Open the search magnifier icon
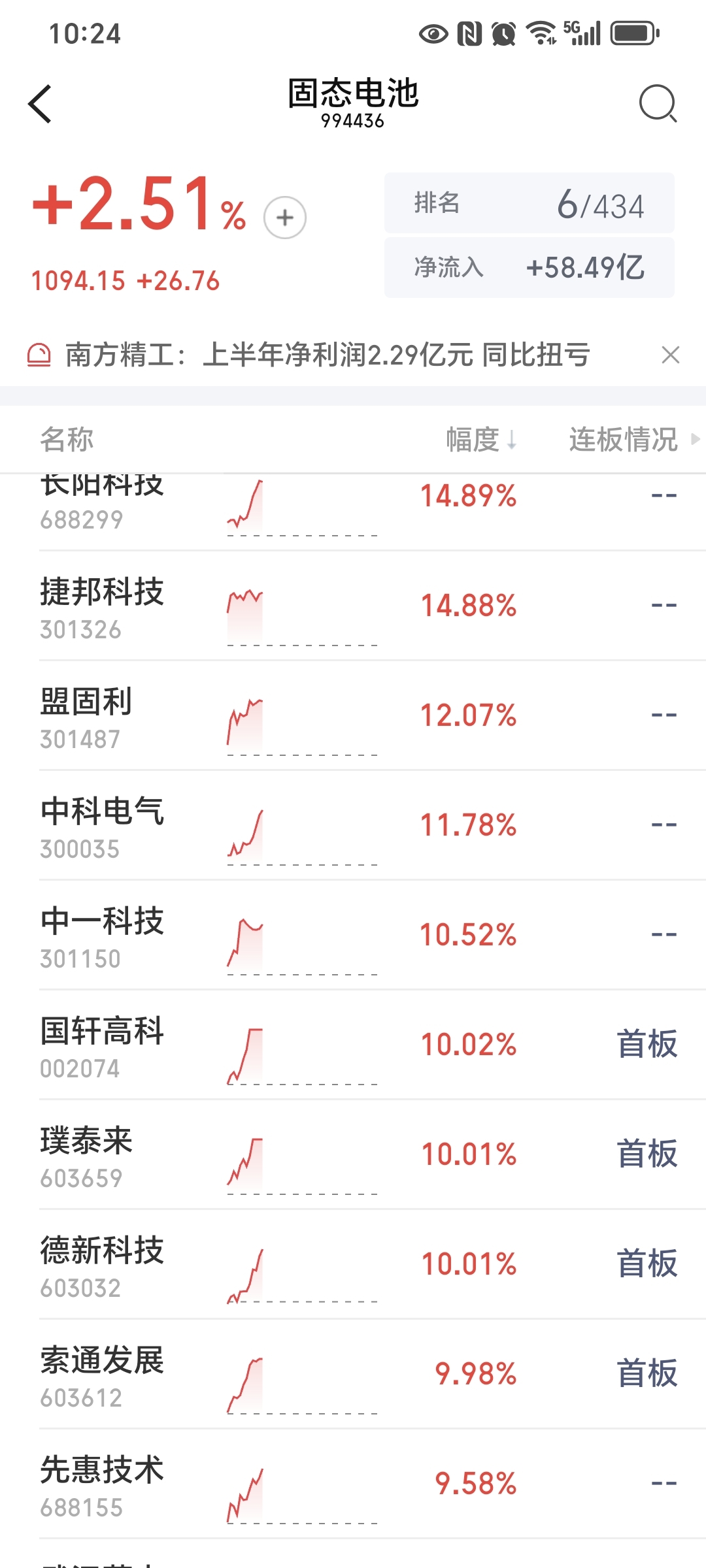Screen dimensions: 706x1568 coord(658,103)
